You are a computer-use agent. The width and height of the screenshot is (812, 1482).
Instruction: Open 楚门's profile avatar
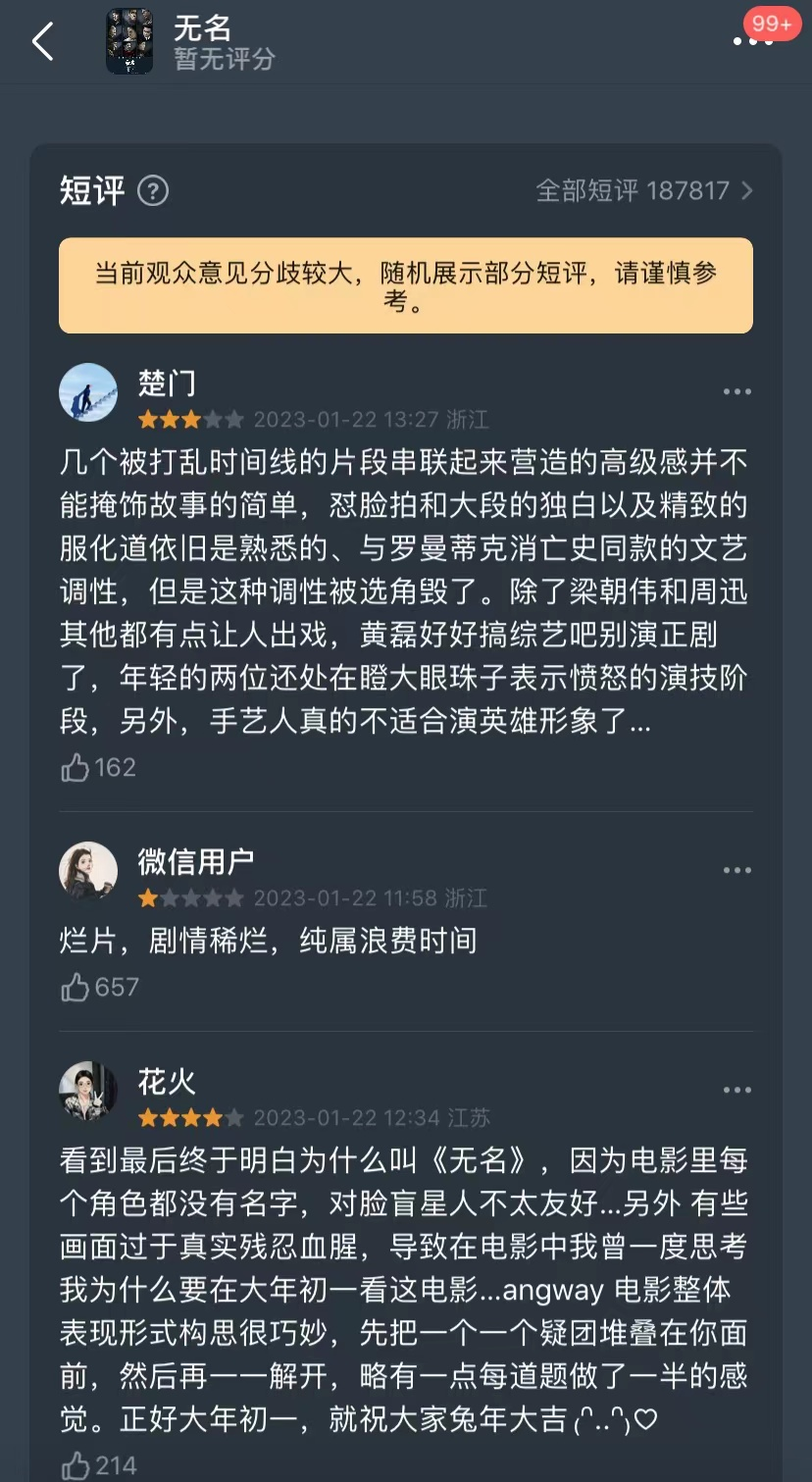(88, 392)
